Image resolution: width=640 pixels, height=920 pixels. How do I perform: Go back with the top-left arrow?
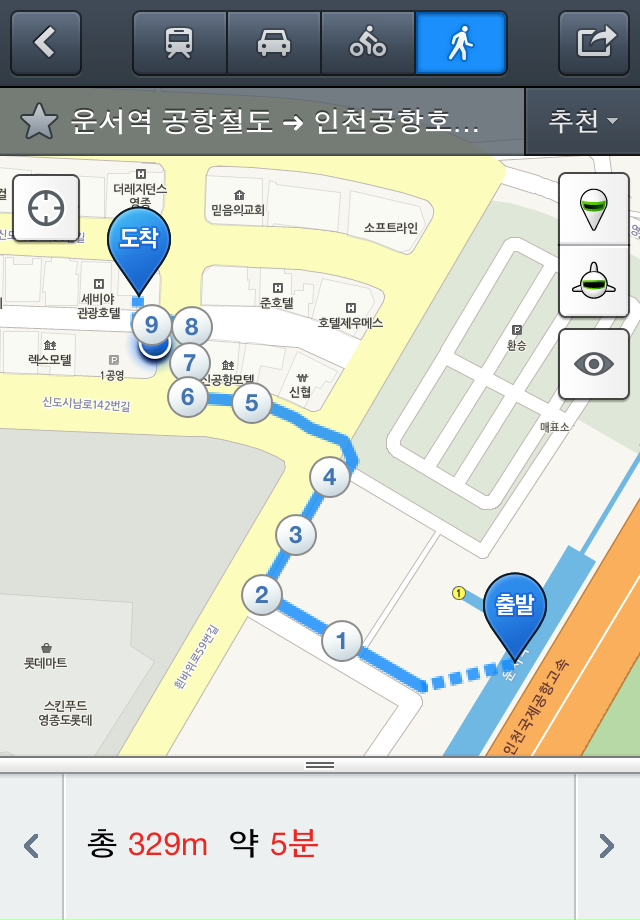[45, 43]
